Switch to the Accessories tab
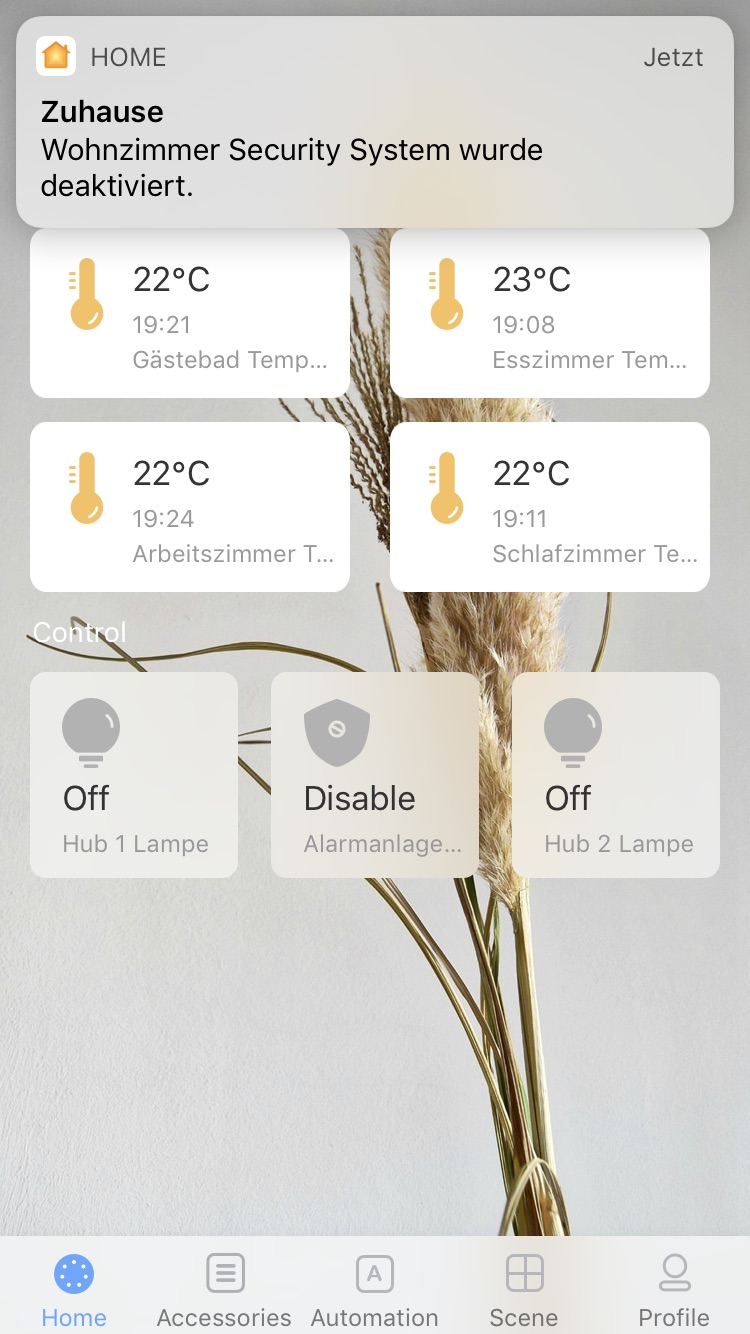The height and width of the screenshot is (1334, 750). [224, 1290]
